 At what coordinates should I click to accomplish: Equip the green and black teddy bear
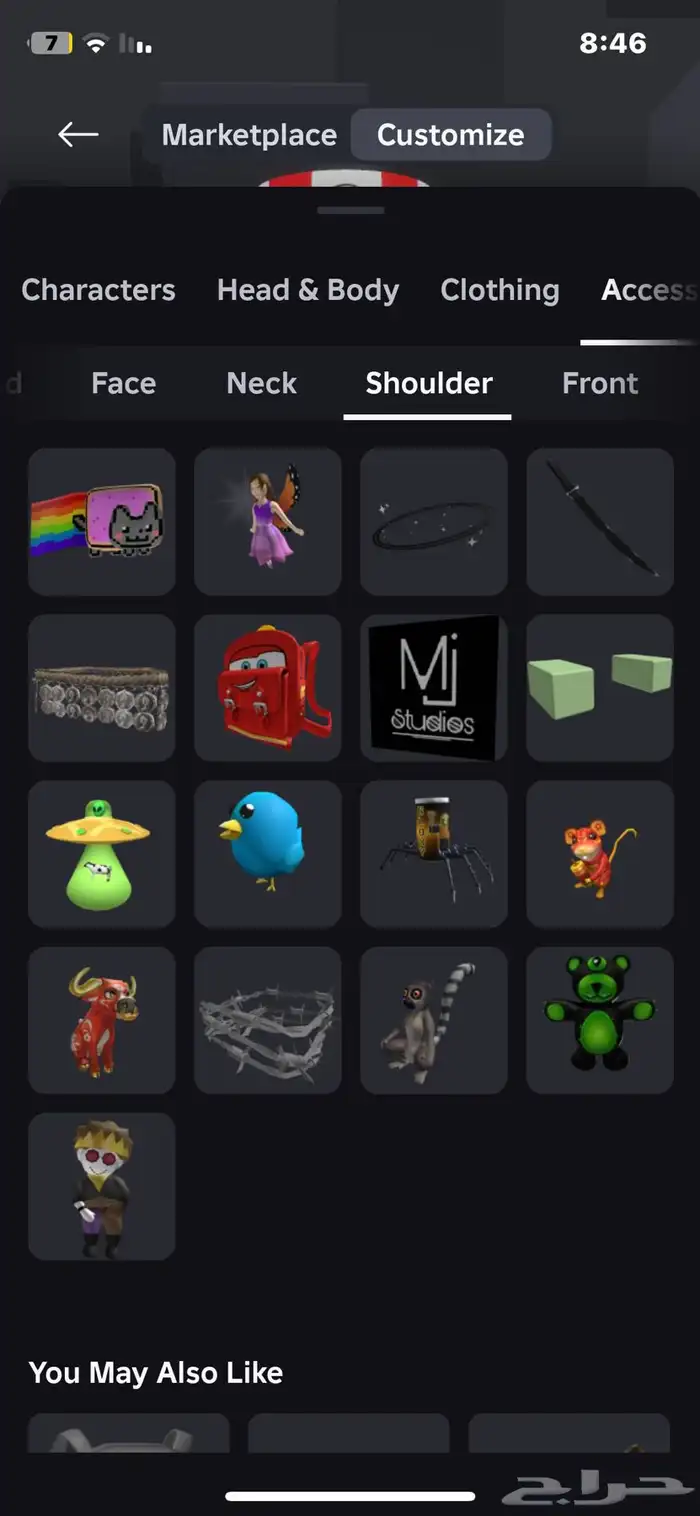600,1020
